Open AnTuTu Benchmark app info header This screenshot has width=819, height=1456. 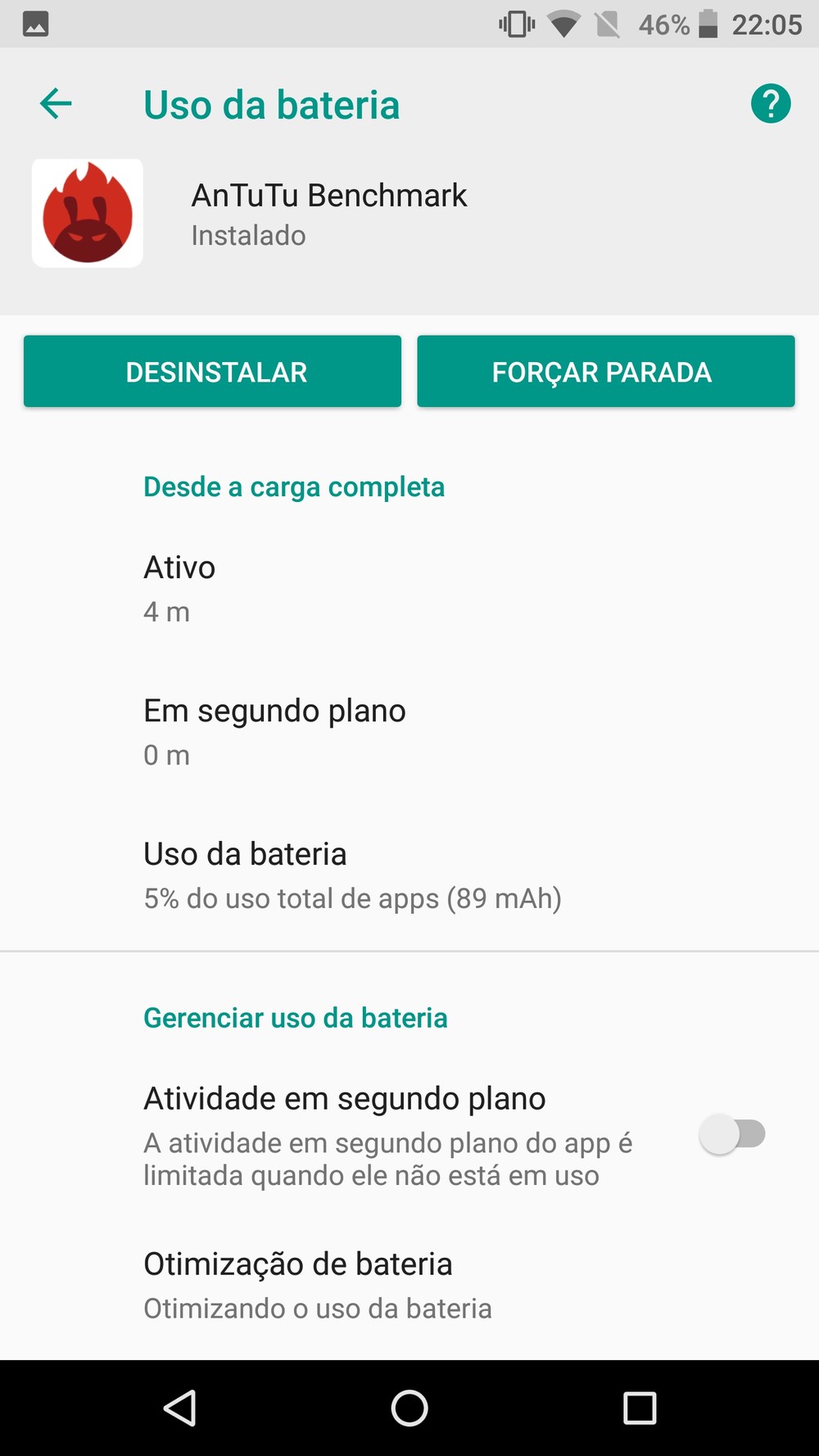(409, 214)
